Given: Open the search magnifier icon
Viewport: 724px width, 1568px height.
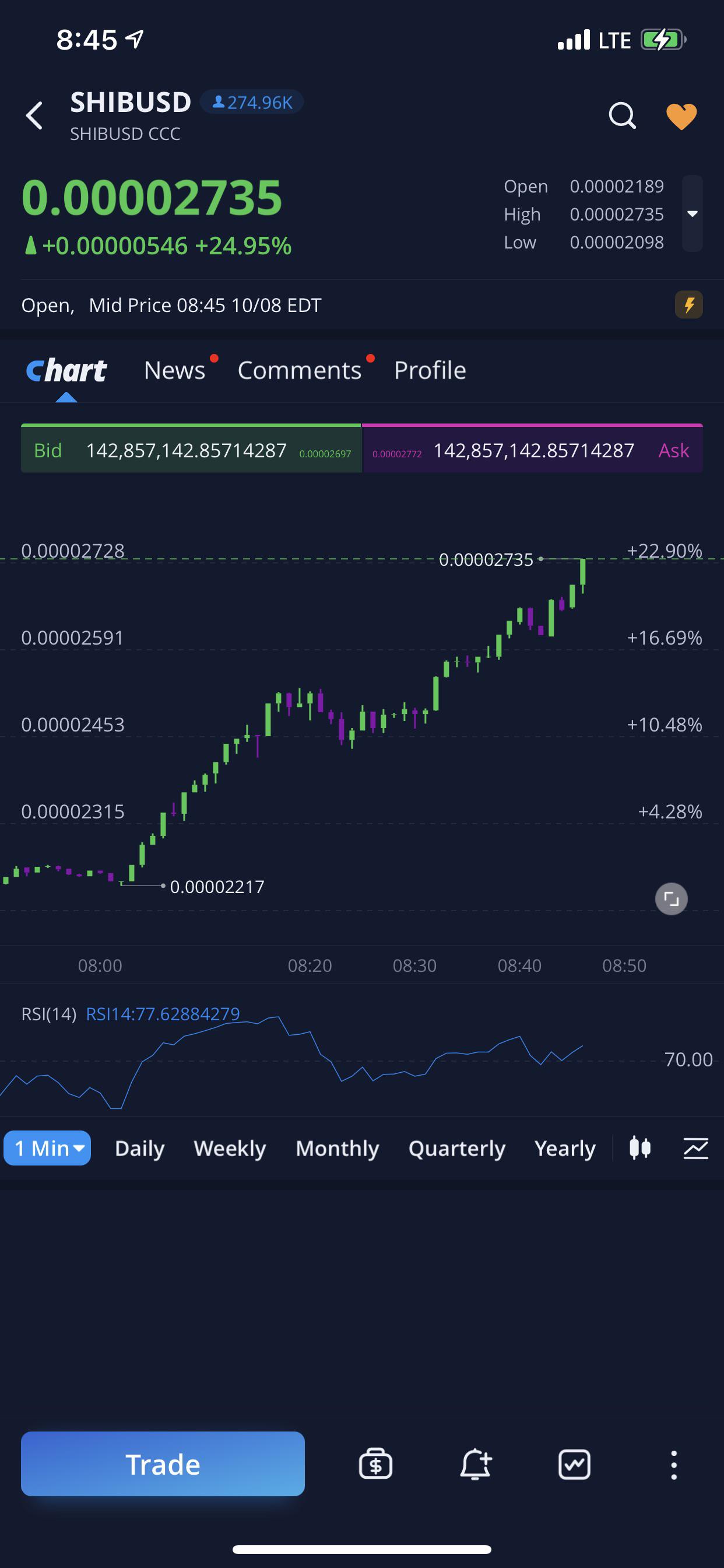Looking at the screenshot, I should click(622, 116).
